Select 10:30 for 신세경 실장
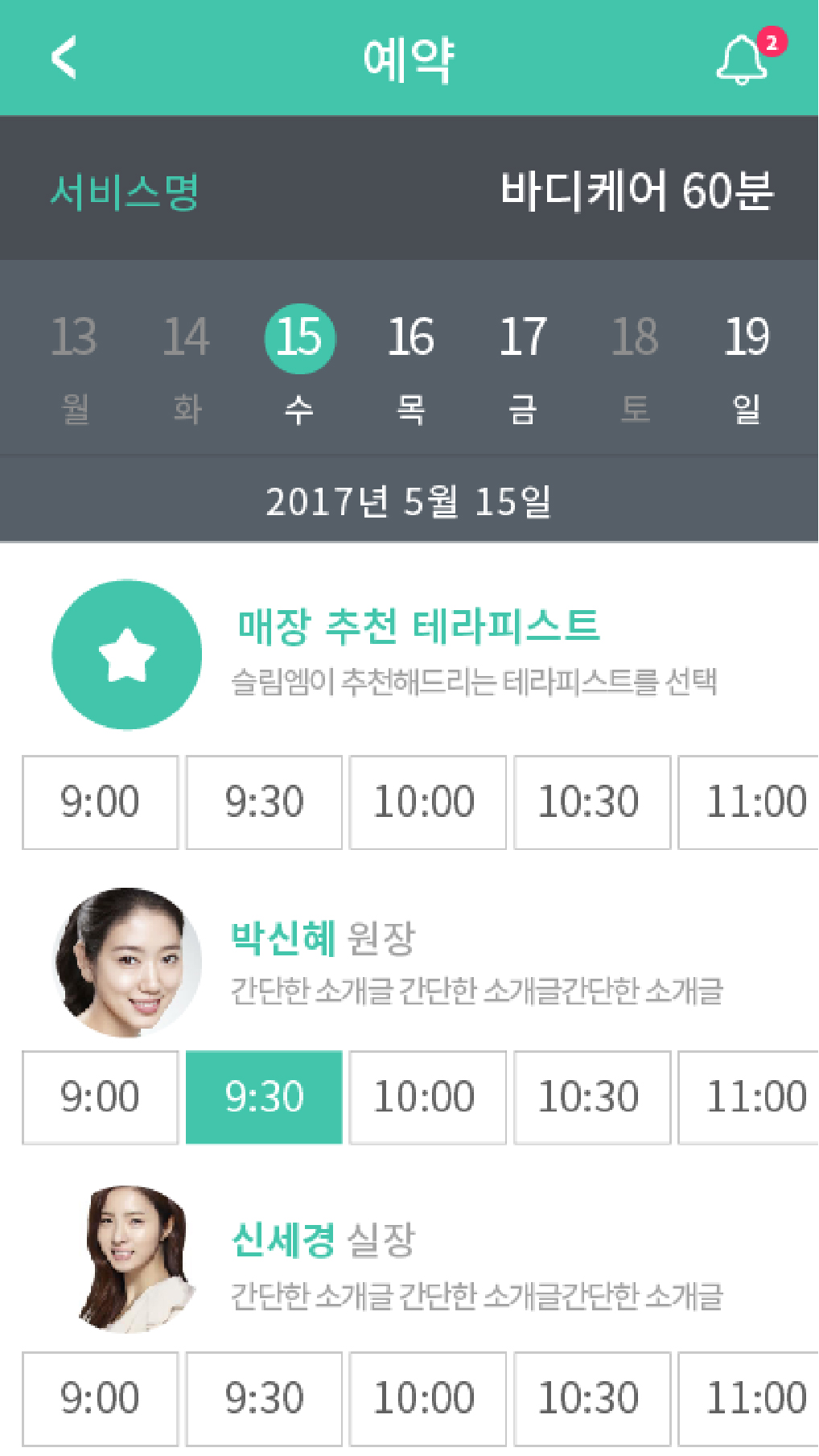The width and height of the screenshot is (819, 1456). [591, 1398]
